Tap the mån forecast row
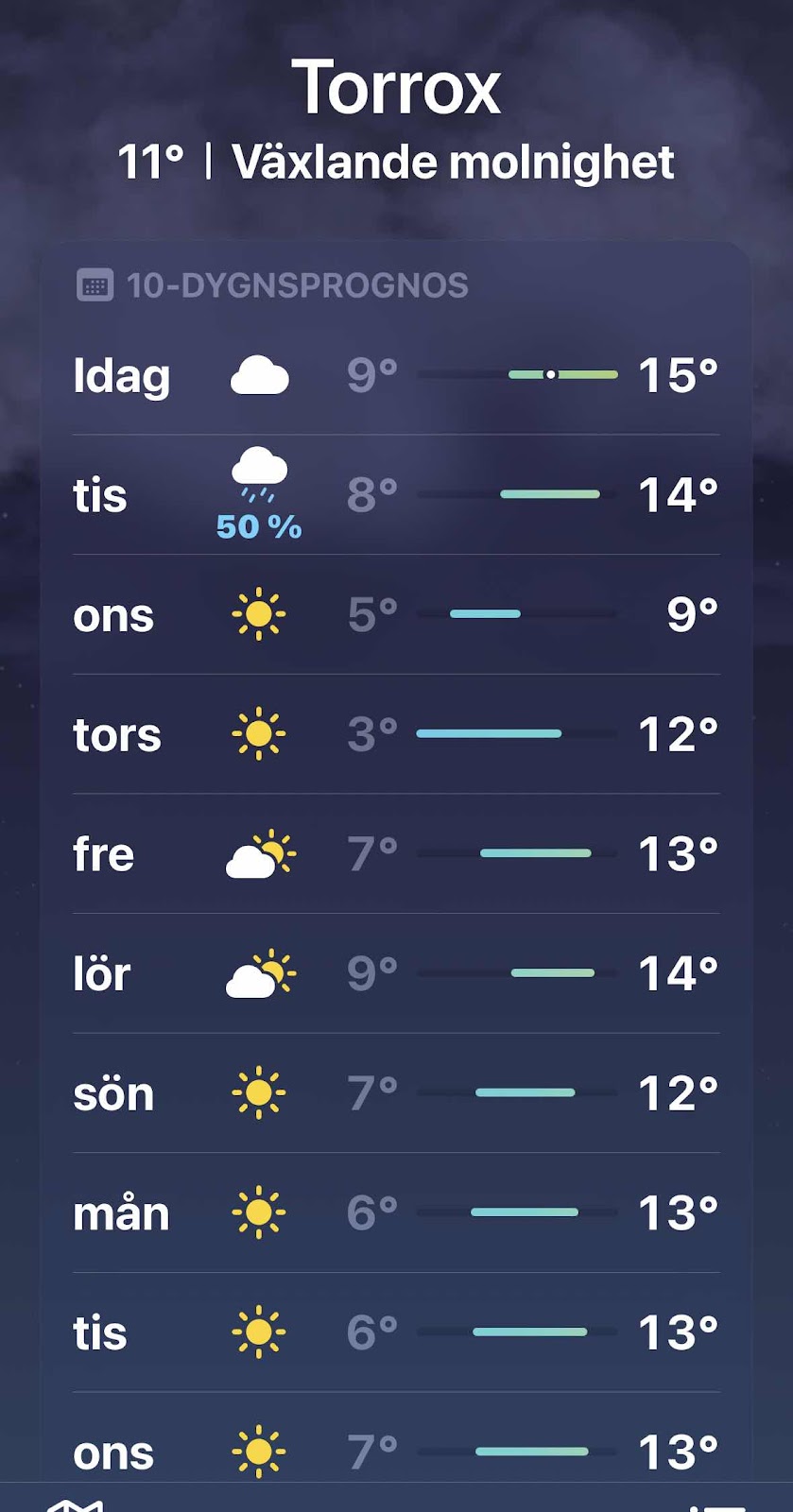Viewport: 793px width, 1512px height. [x=395, y=1212]
